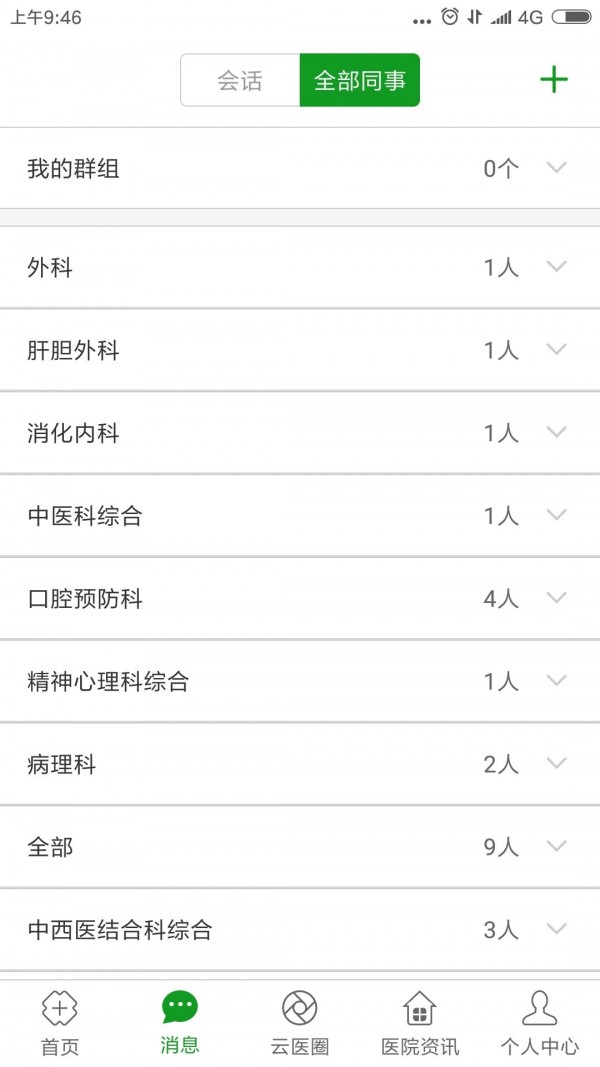The image size is (600, 1067).
Task: Open the 消息 tab
Action: pos(180,1023)
